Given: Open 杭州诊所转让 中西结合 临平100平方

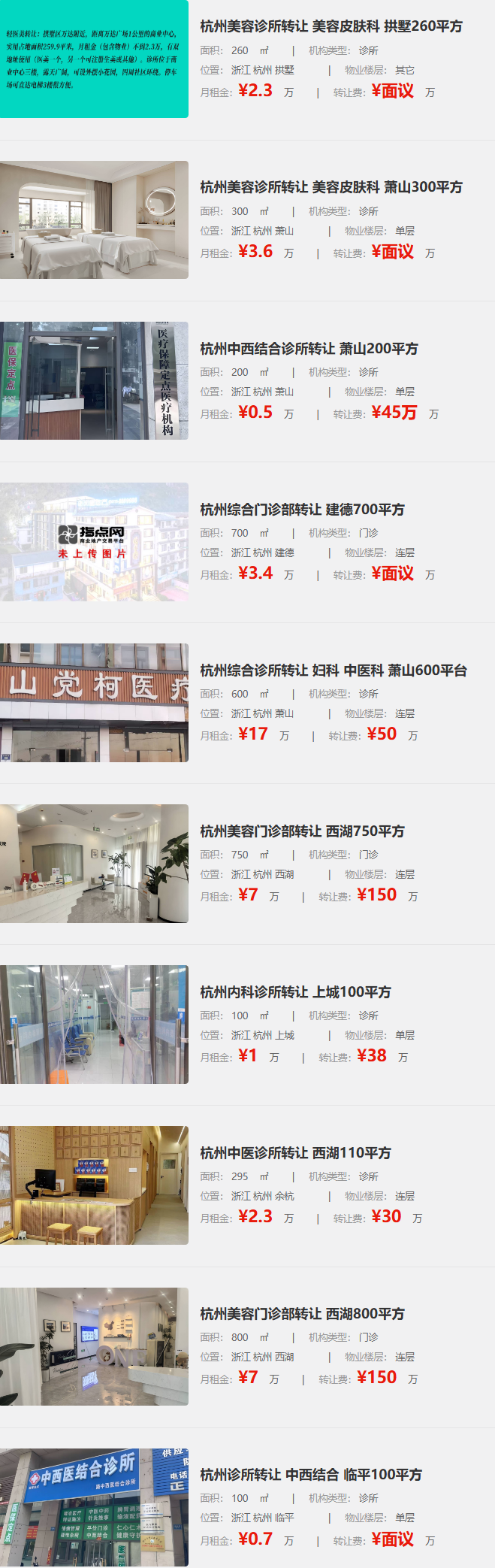Looking at the screenshot, I should 310,1475.
